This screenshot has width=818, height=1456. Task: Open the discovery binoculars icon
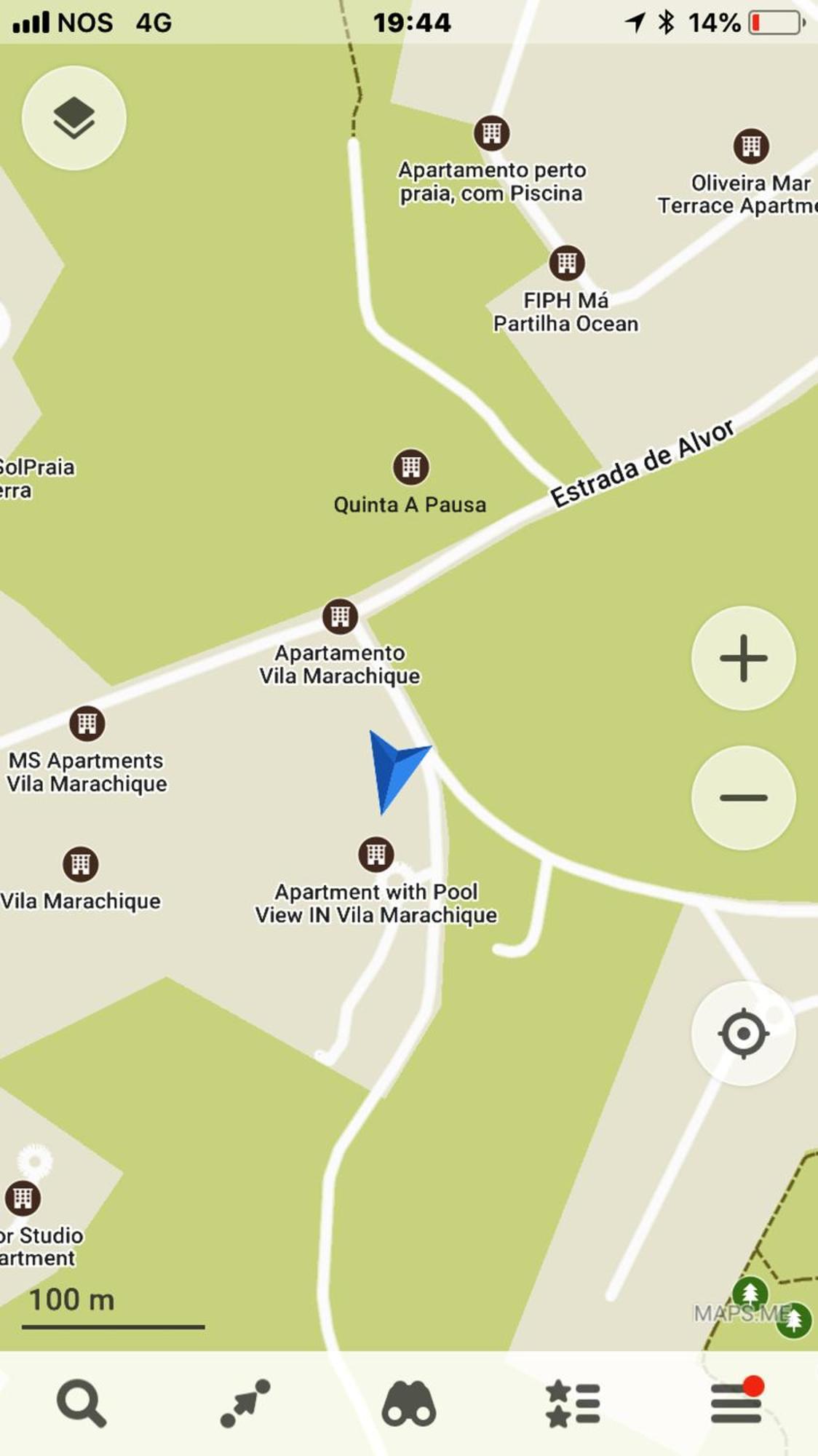409,1403
